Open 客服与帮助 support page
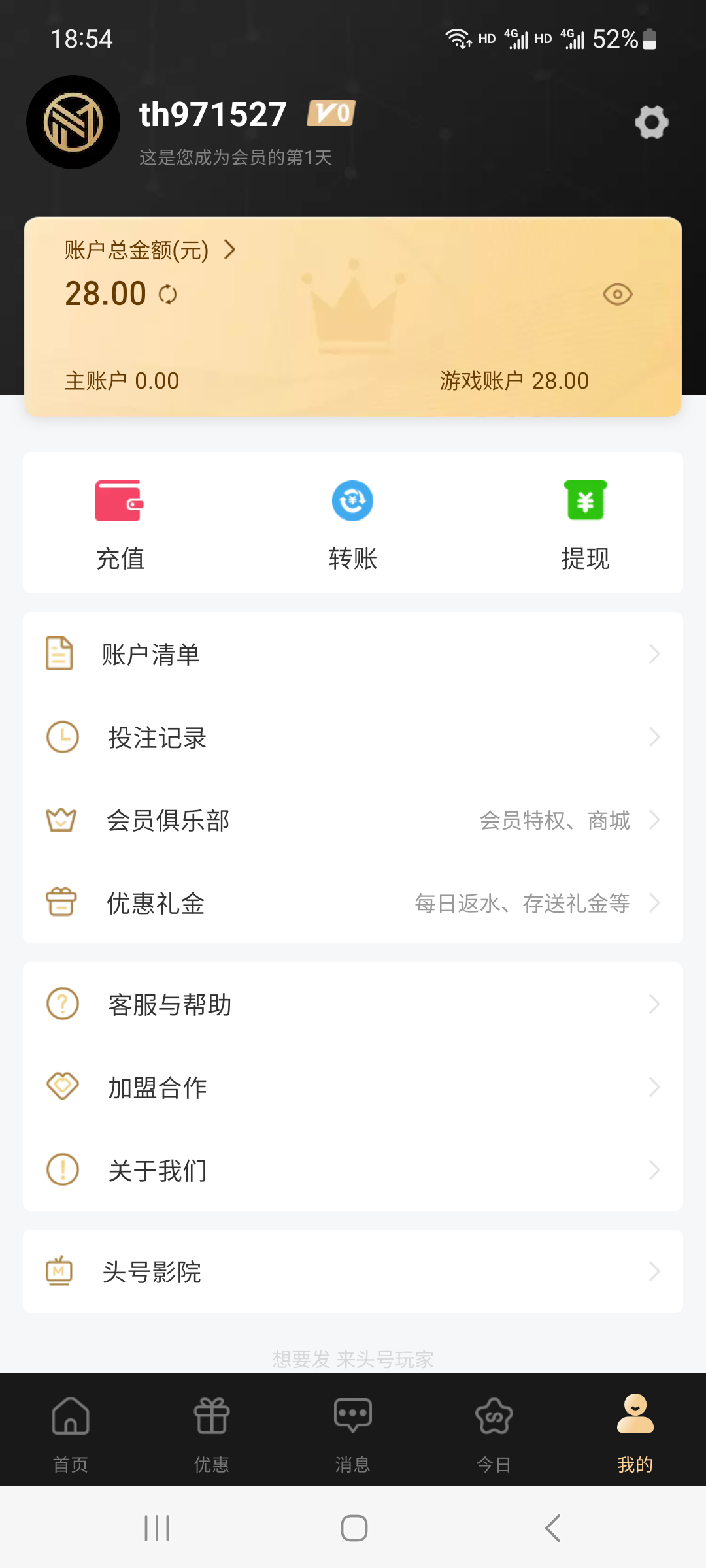Viewport: 706px width, 1568px height. 170,1004
